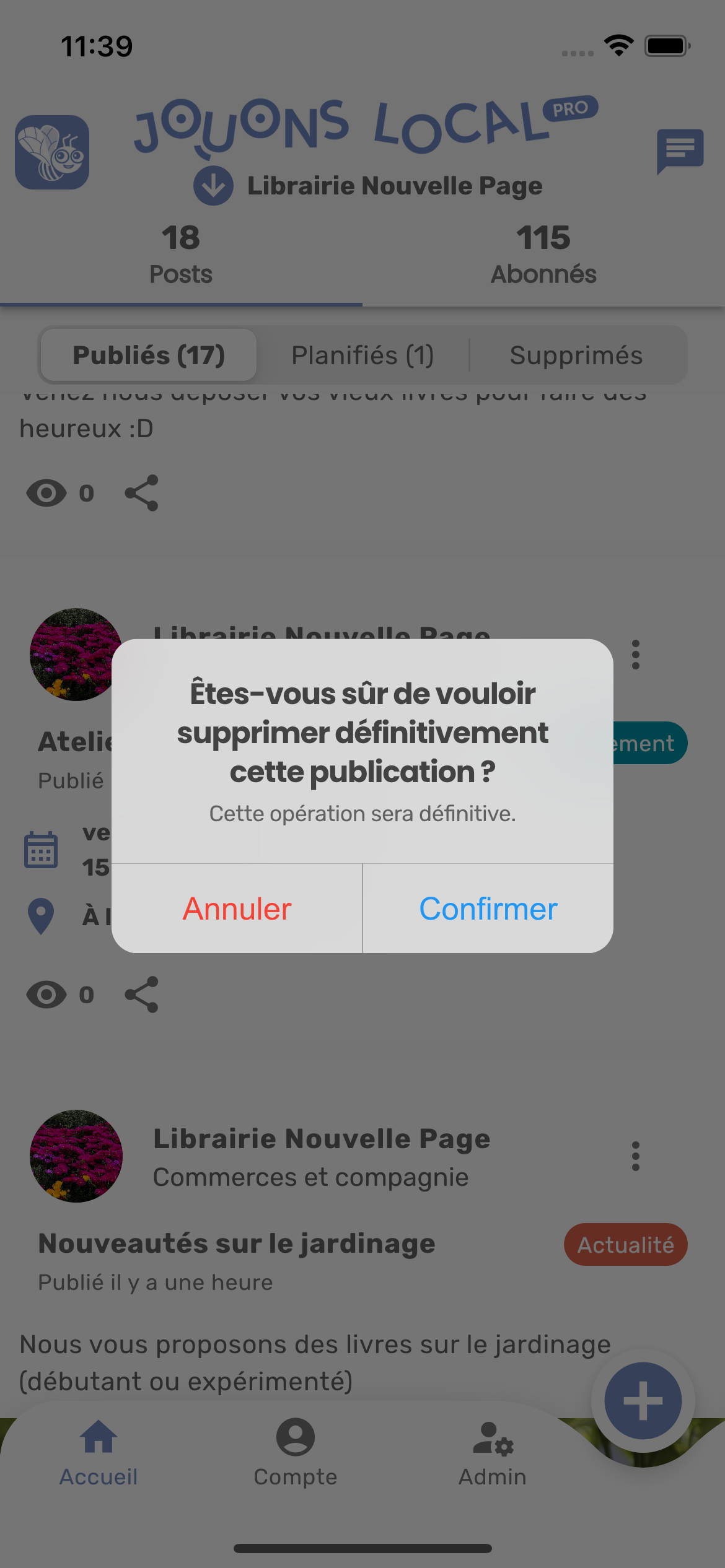Show the Supprimés posts segment
Viewport: 725px width, 1568px height.
576,355
